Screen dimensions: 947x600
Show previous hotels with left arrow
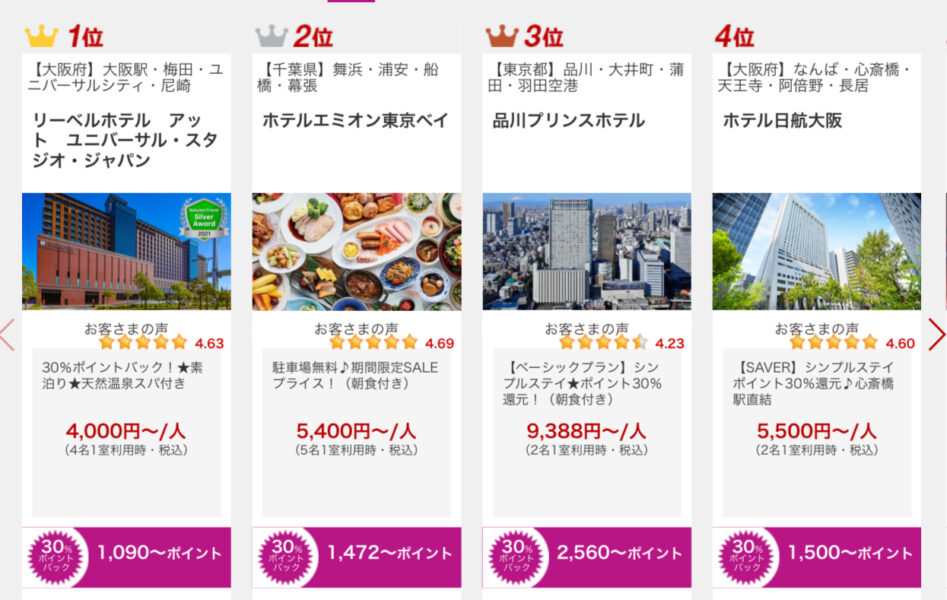pyautogui.click(x=7, y=335)
